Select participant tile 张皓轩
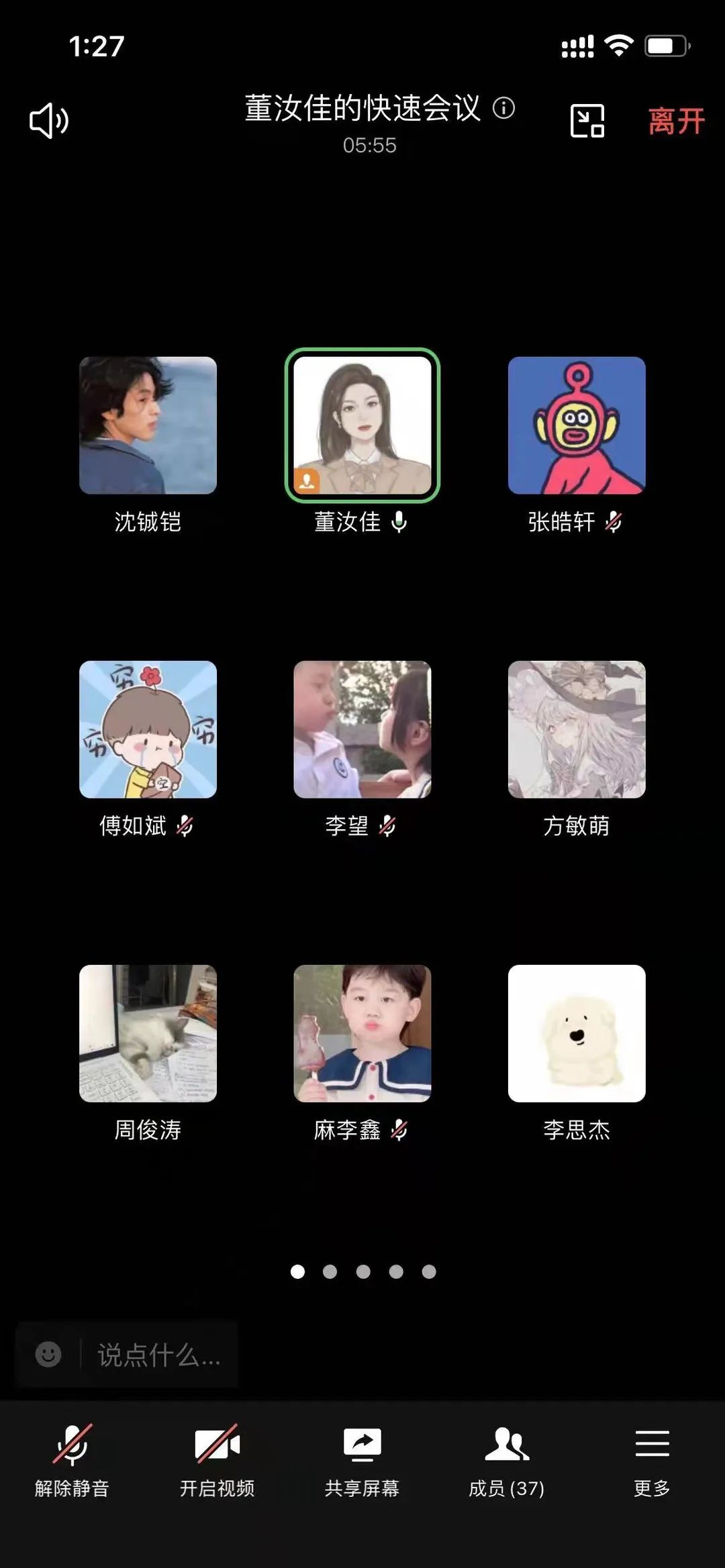This screenshot has height=1568, width=725. tap(577, 425)
